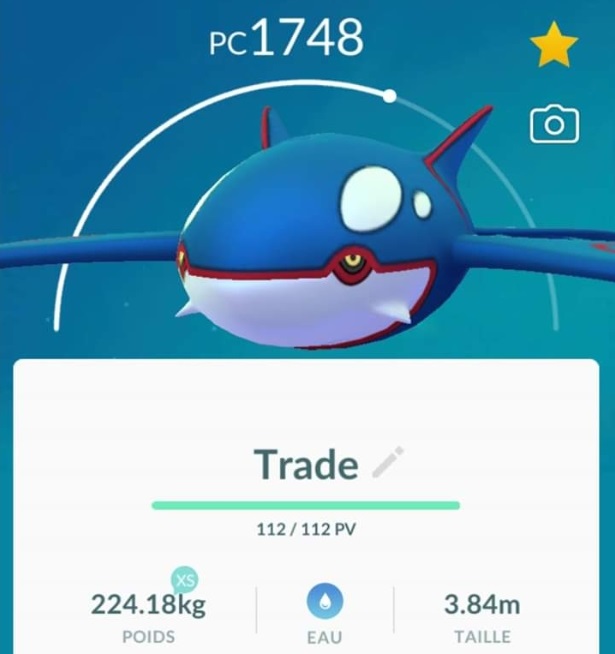615x654 pixels.
Task: Edit the nickname Trade with the pencil
Action: (387, 463)
